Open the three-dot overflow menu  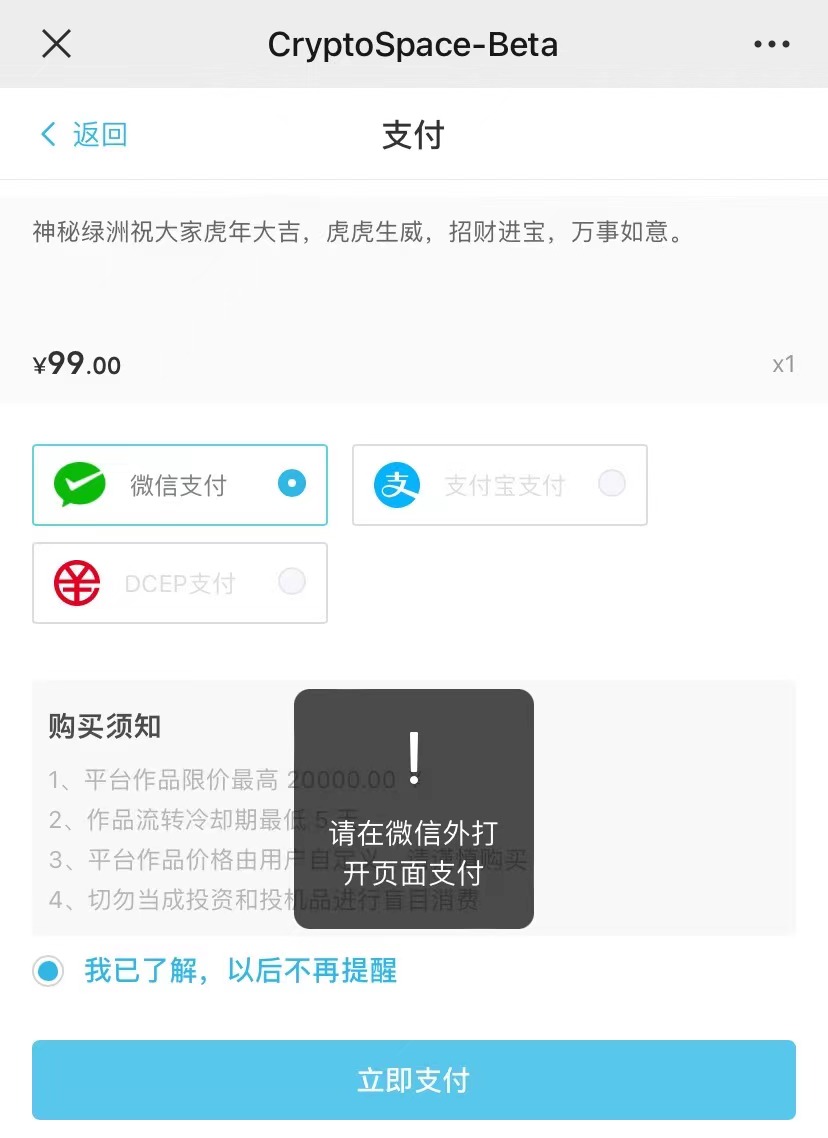pos(771,44)
